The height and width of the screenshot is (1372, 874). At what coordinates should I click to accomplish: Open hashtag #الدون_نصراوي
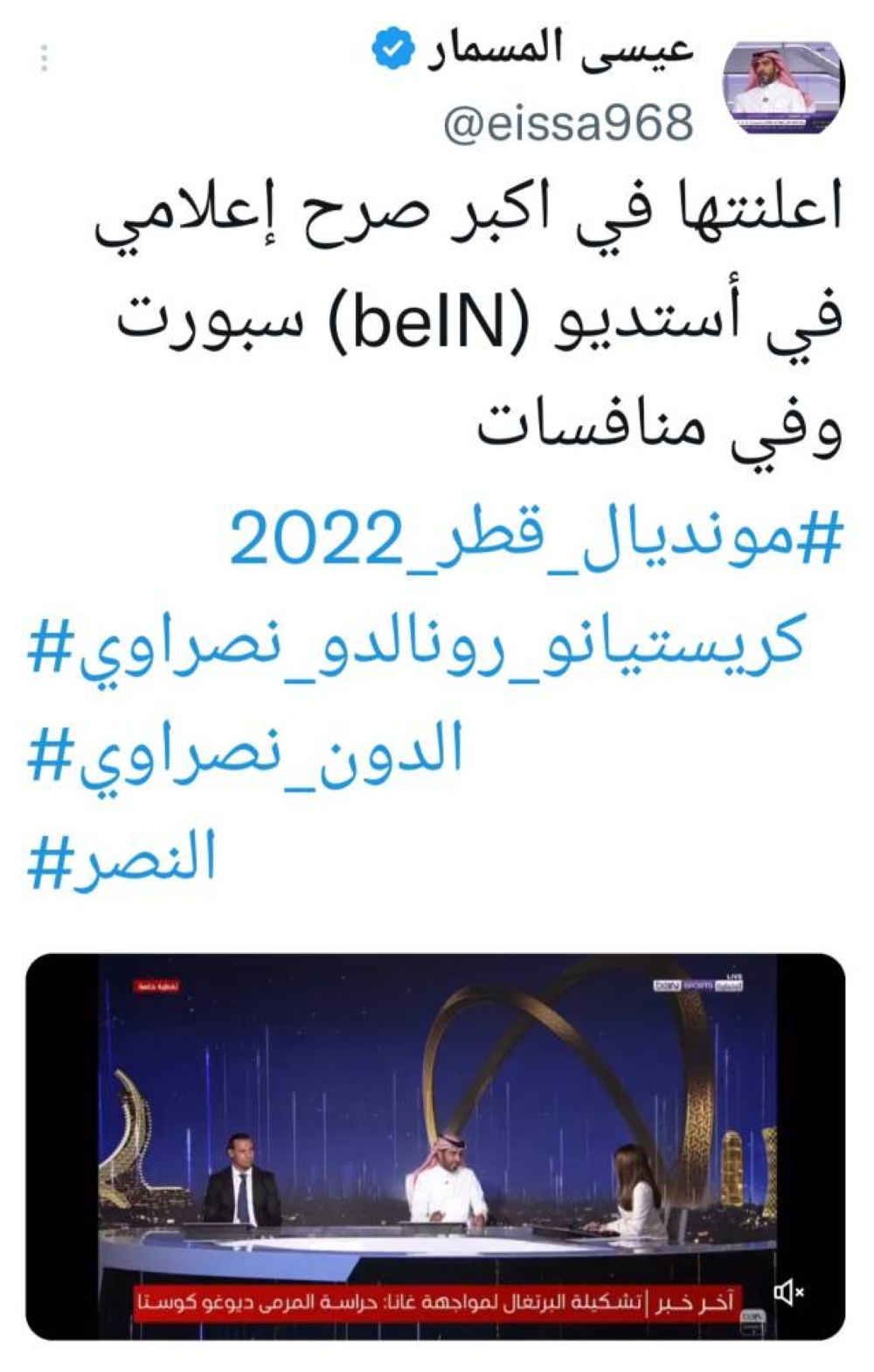click(x=245, y=753)
